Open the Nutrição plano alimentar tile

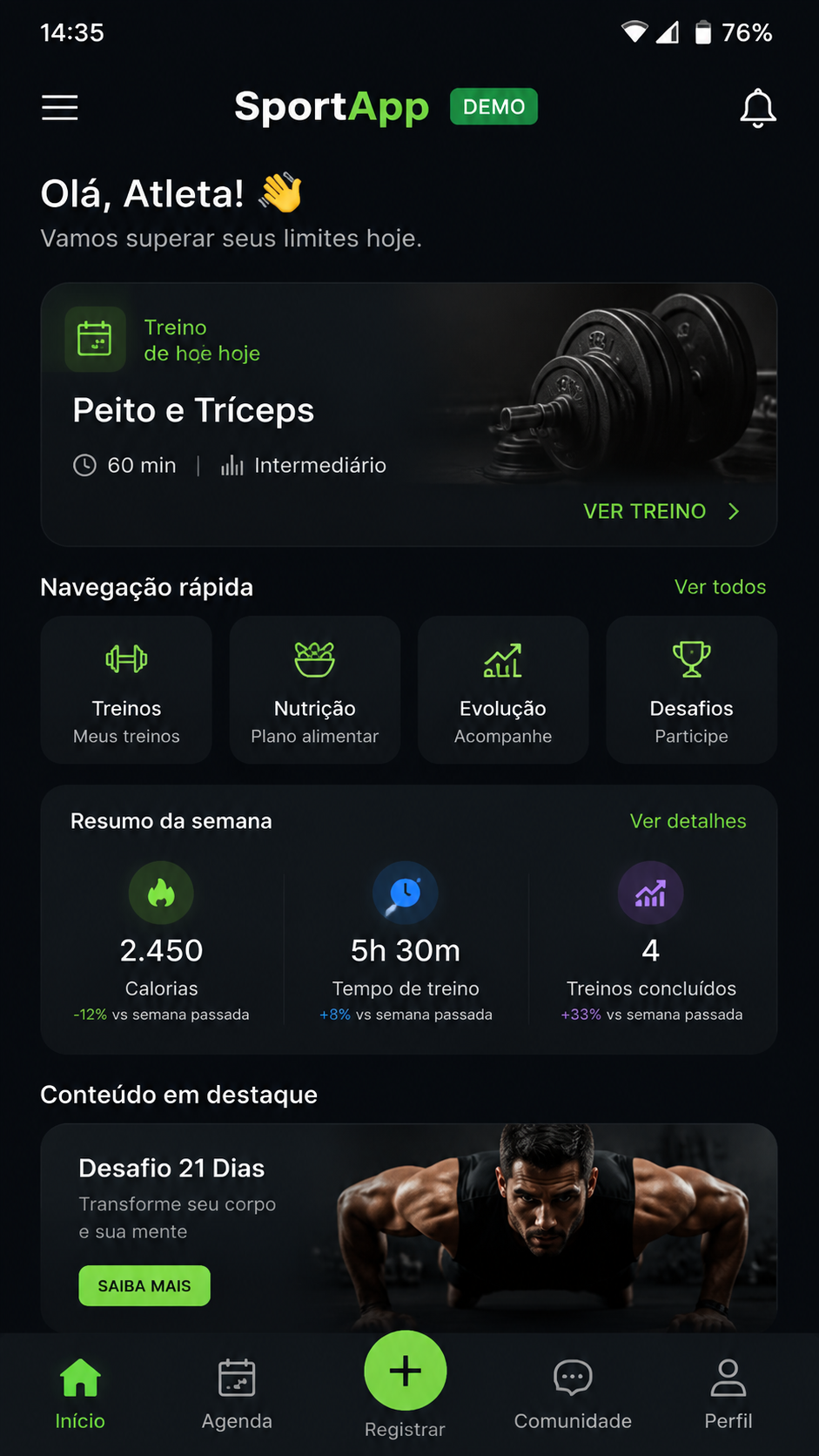pos(315,690)
